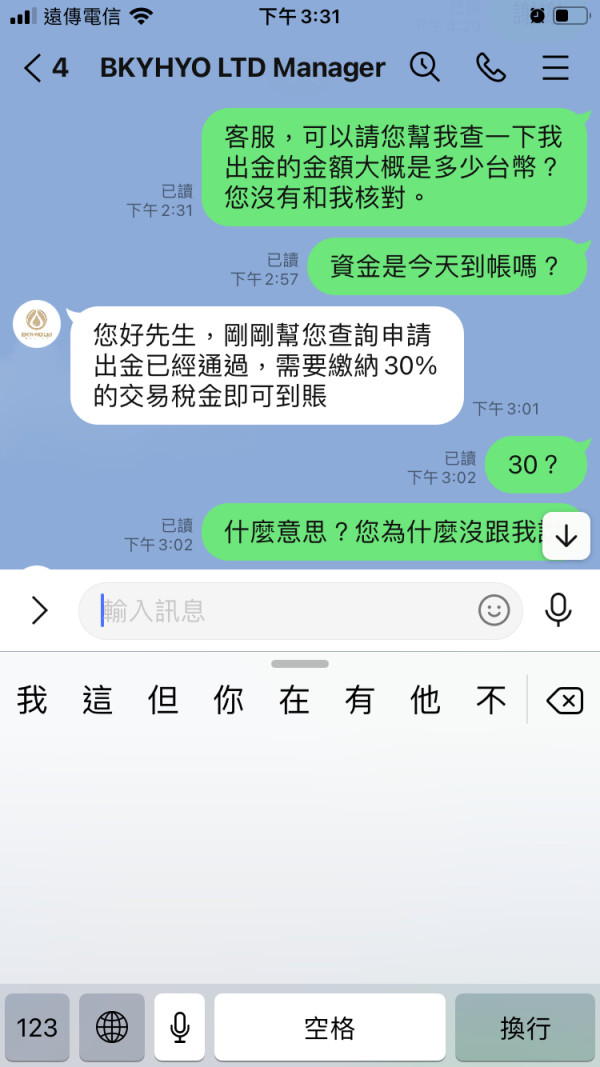Screen dimensions: 600x1067
Task: Jump to latest messages with down arrow
Action: (x=566, y=537)
